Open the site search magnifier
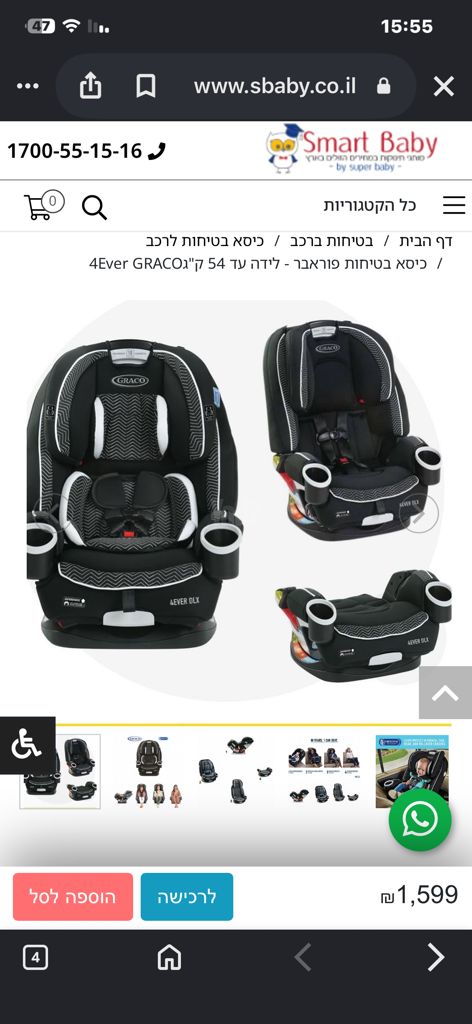 pyautogui.click(x=94, y=207)
